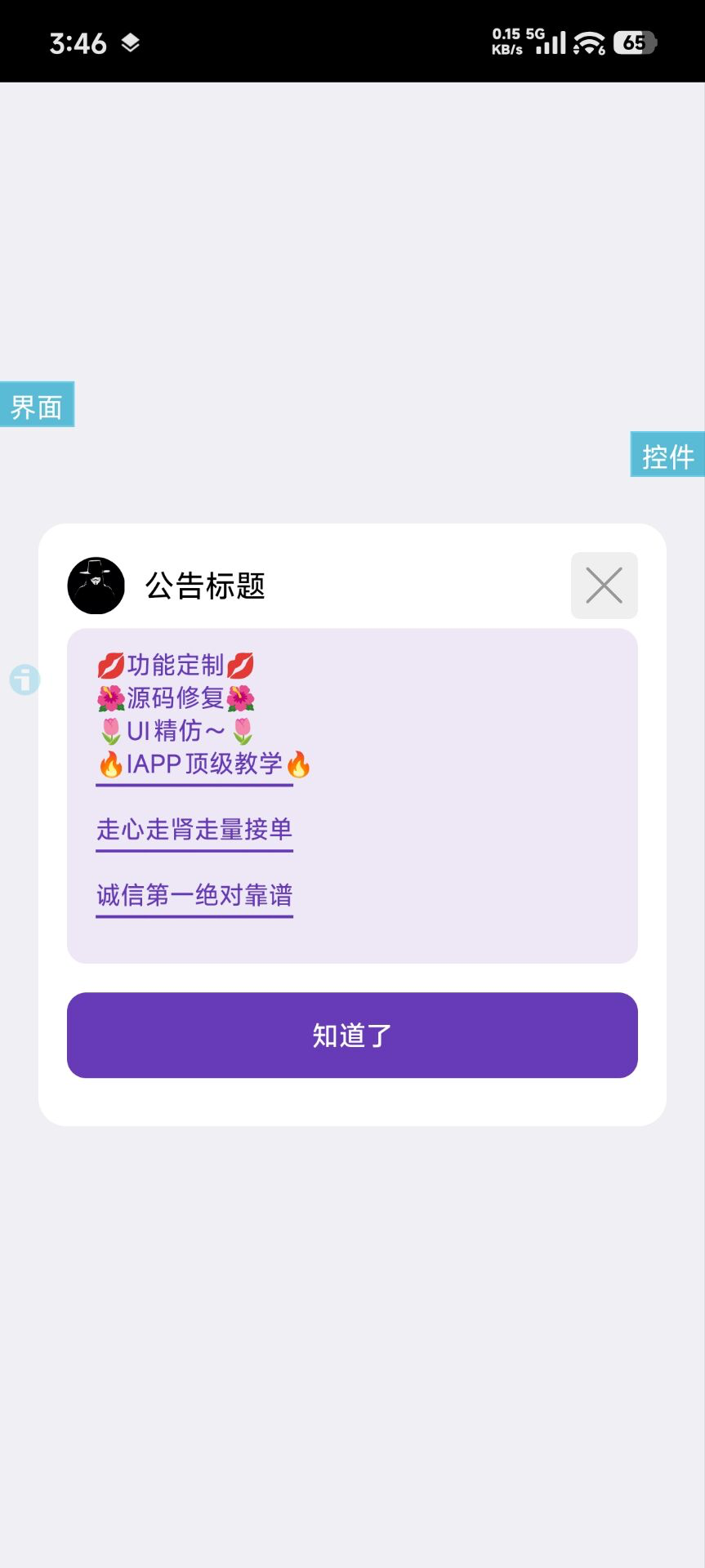Viewport: 705px width, 1568px height.
Task: Select the 💋功能定制💋 line of text
Action: coord(174,666)
